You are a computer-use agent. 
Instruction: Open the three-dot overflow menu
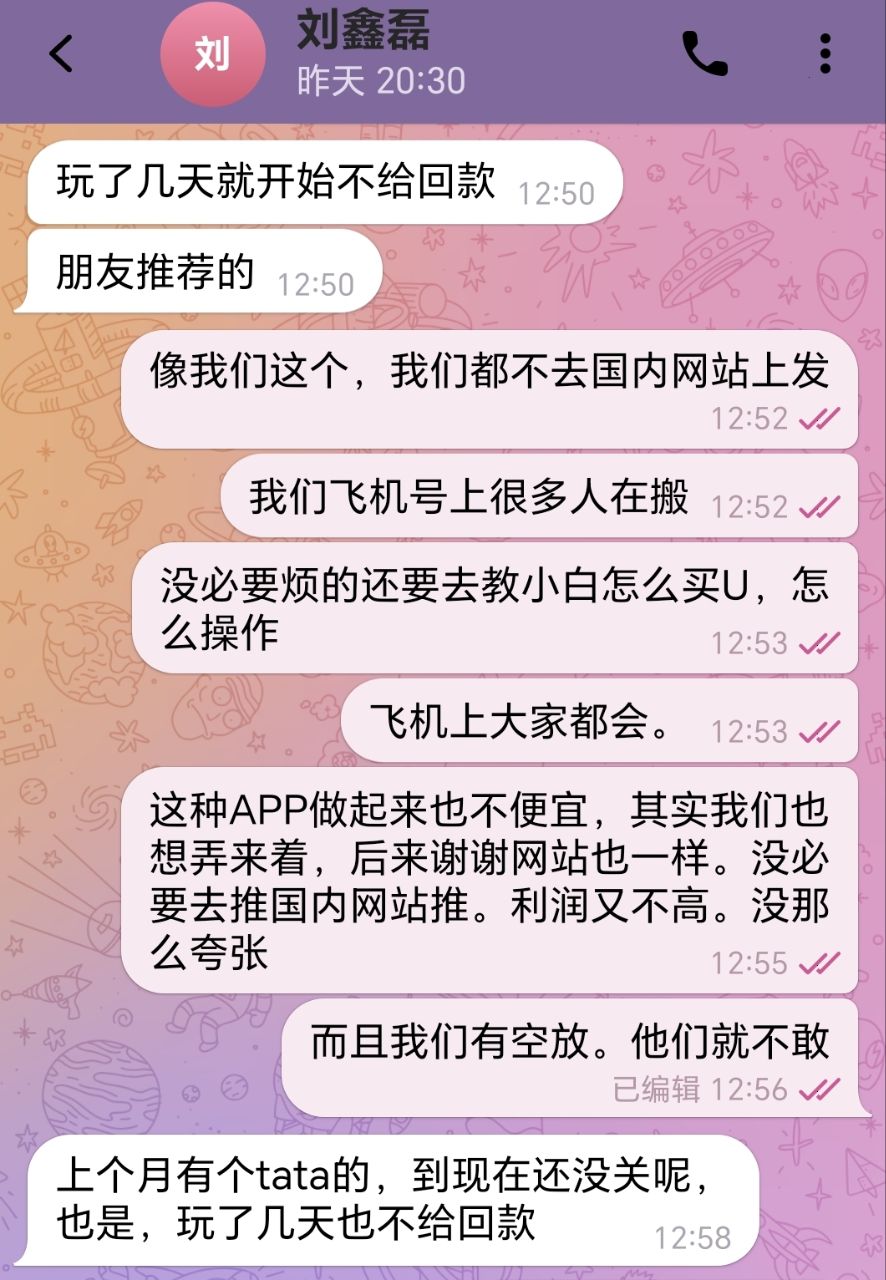tap(825, 54)
